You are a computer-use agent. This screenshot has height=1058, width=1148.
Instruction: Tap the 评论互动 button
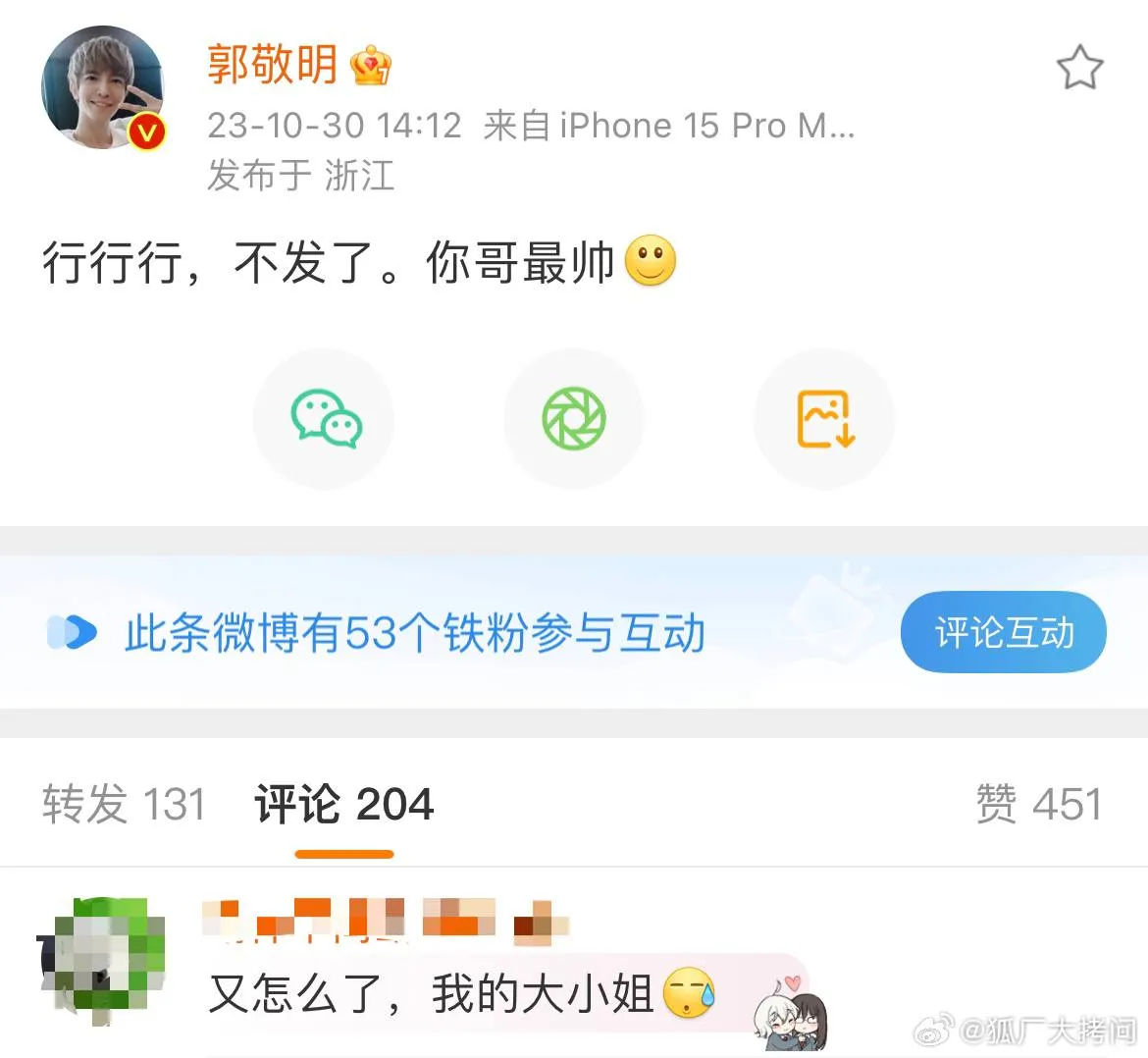click(1003, 633)
